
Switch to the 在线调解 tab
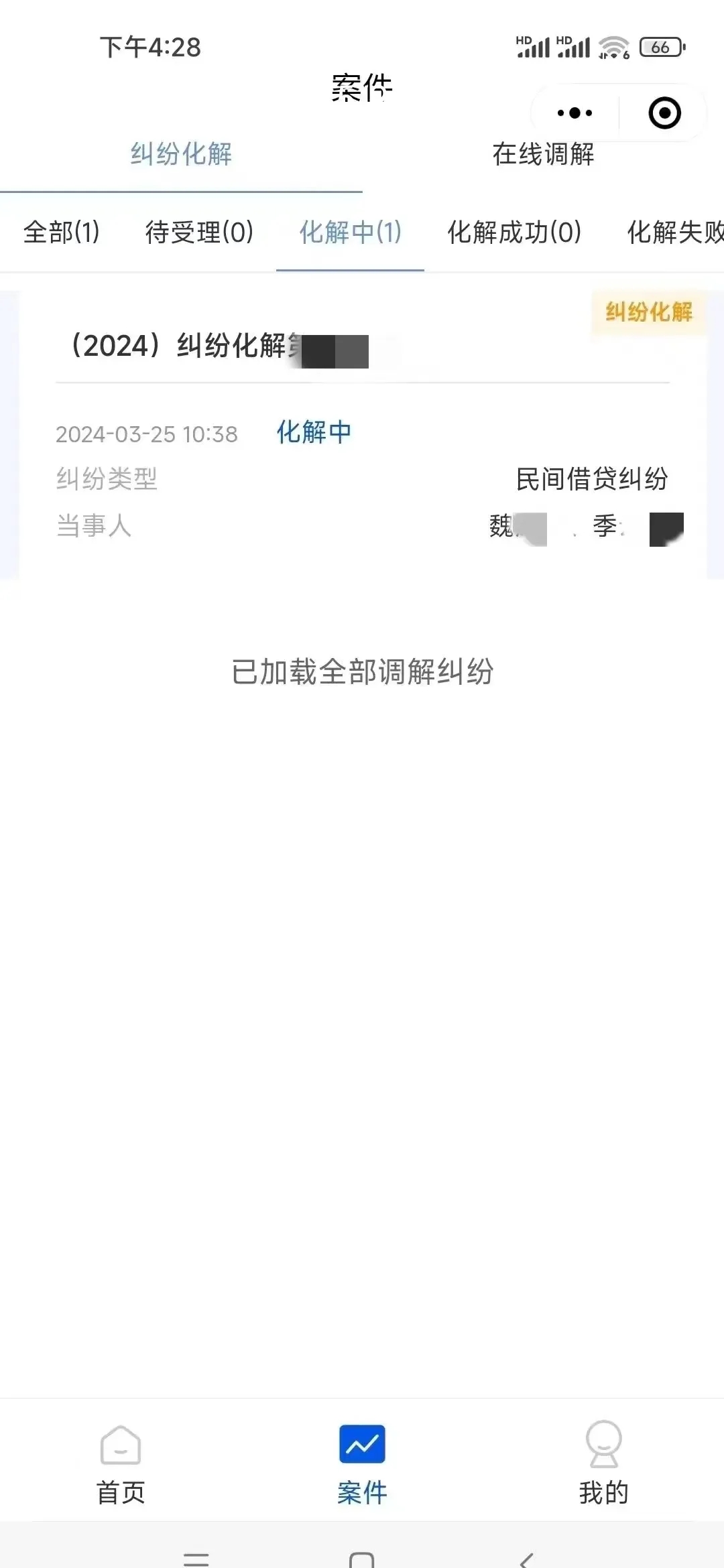pos(543,154)
